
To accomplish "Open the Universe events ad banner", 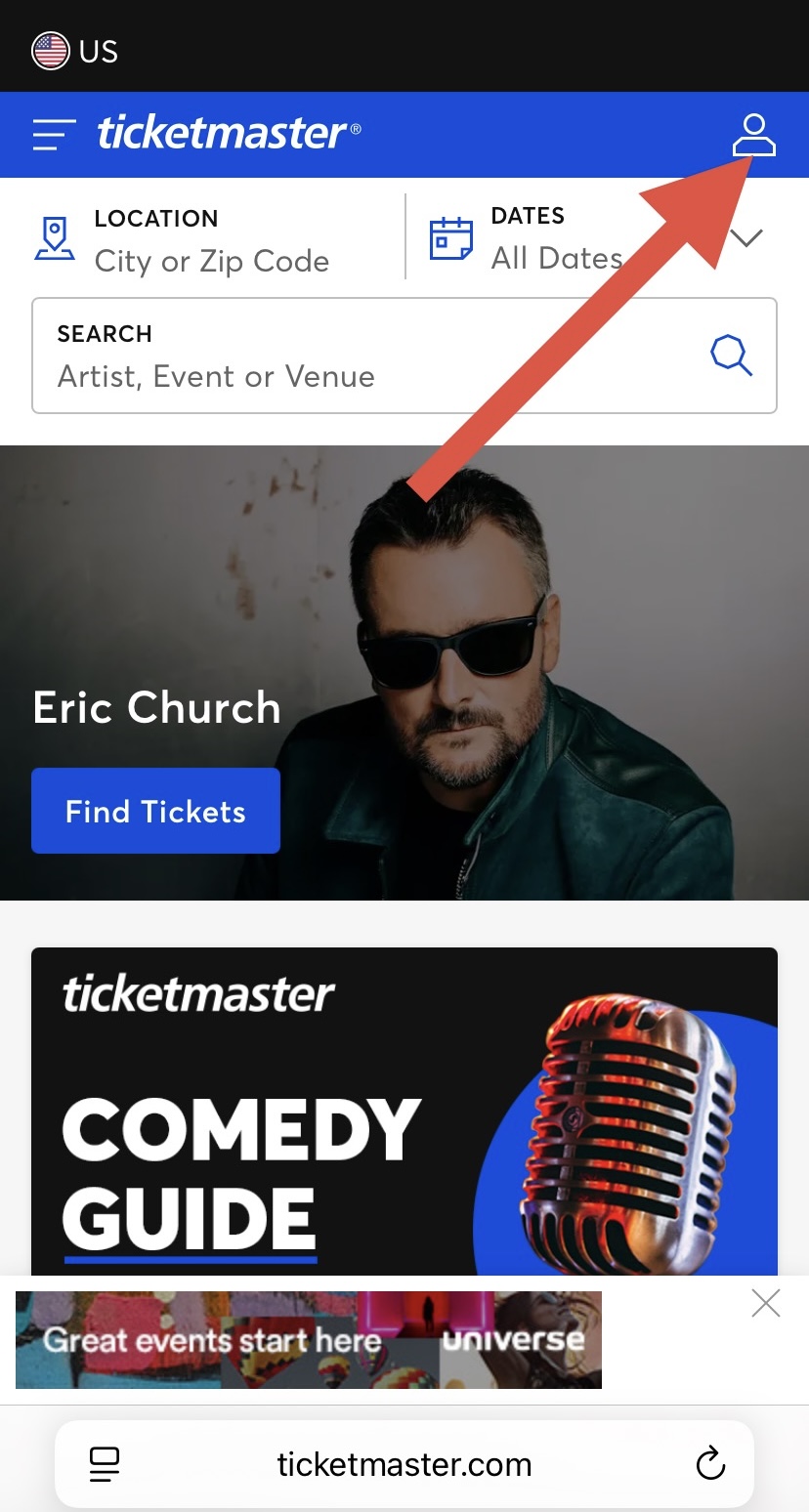I will (x=309, y=1339).
